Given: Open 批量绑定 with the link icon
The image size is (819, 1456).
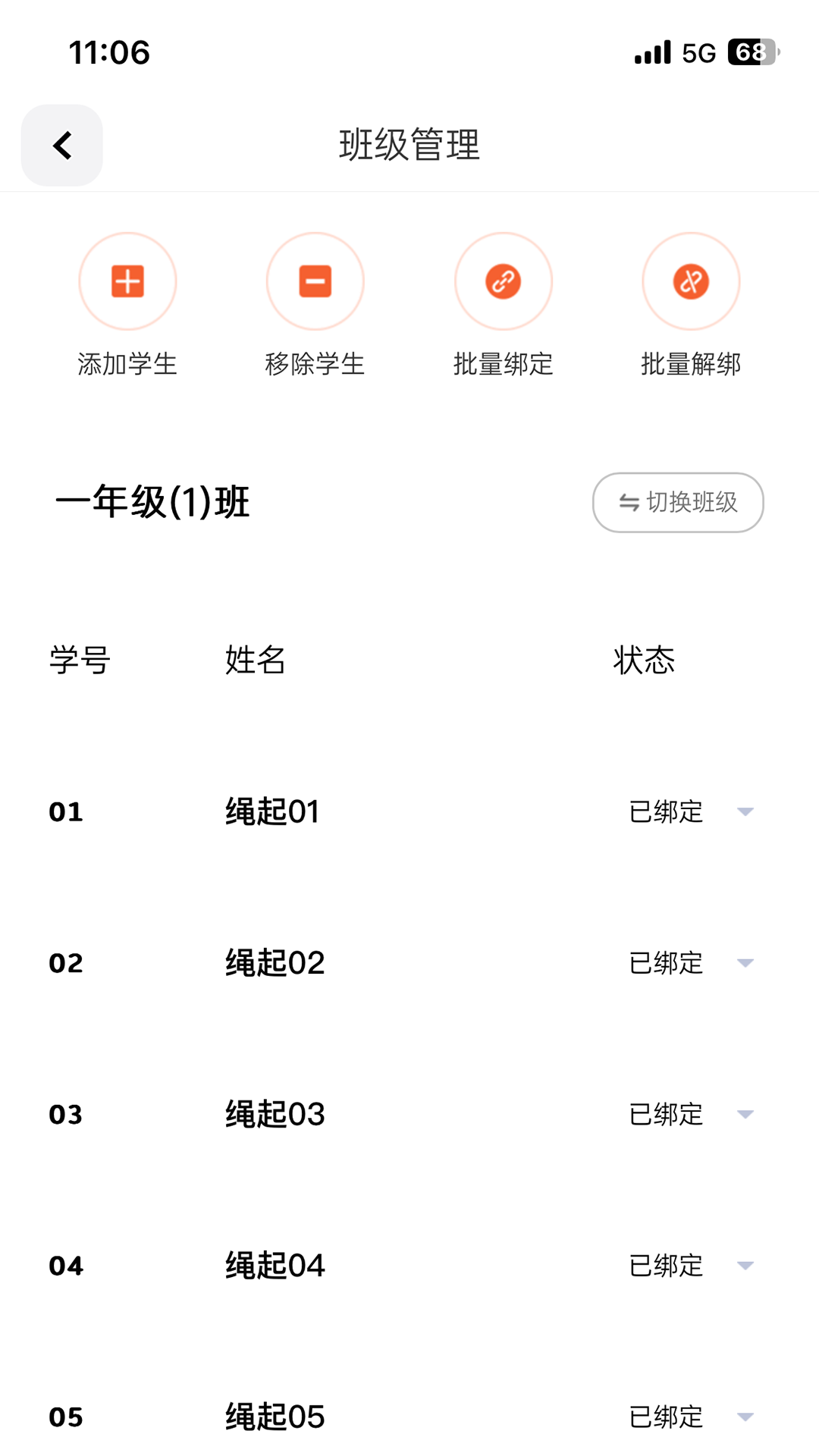Looking at the screenshot, I should pos(503,281).
